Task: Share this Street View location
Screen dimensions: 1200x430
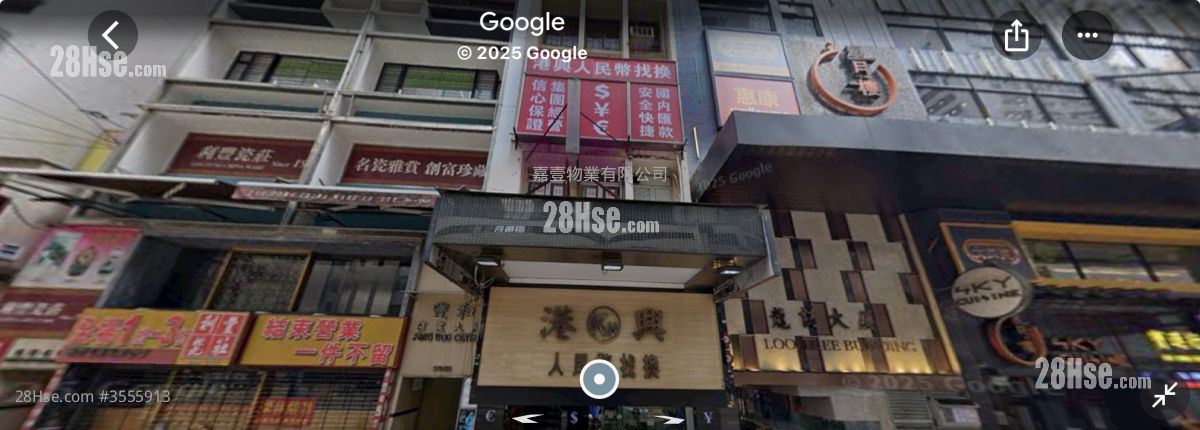Action: coord(1016,36)
